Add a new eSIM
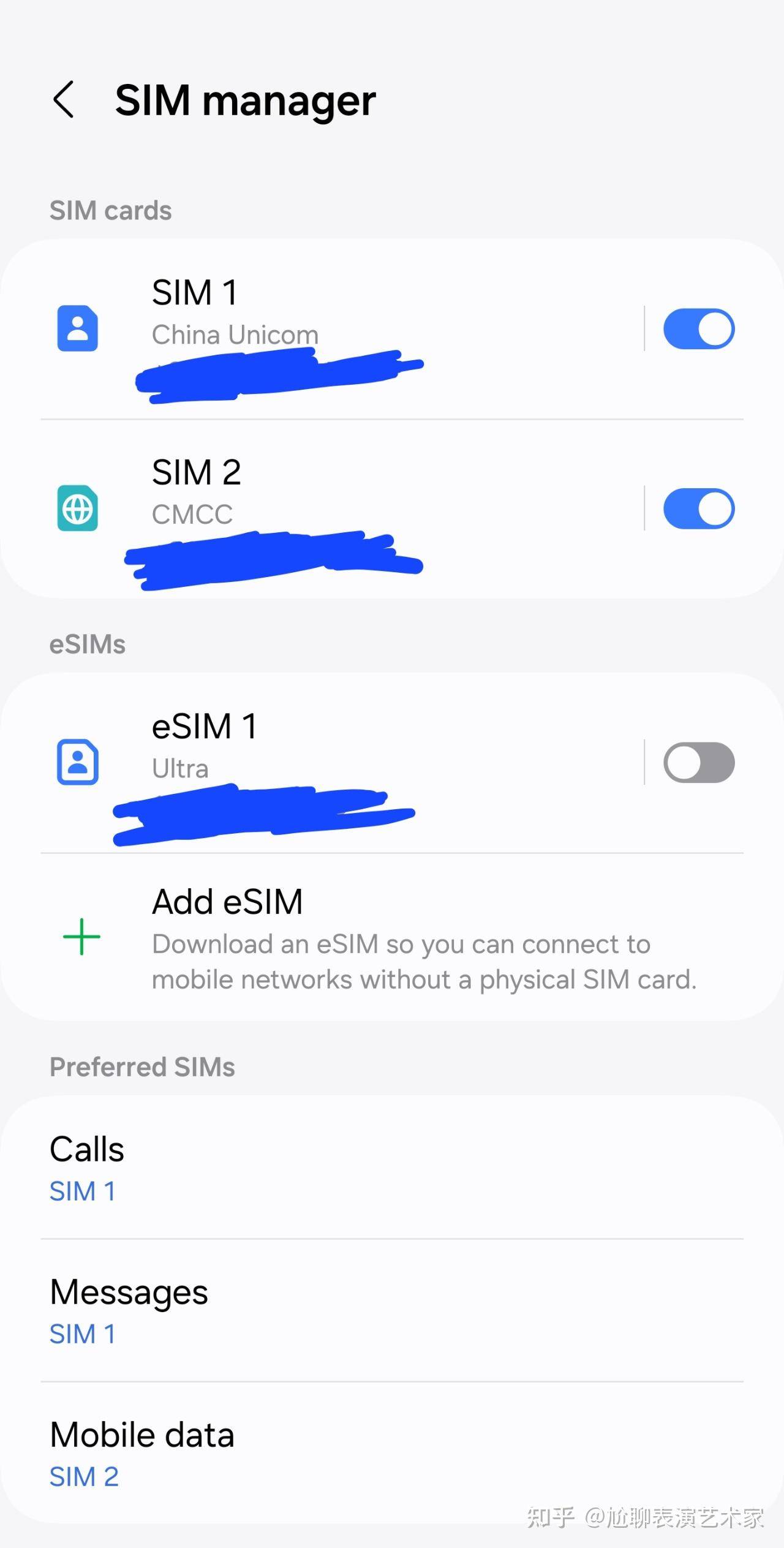The width and height of the screenshot is (784, 1548). [392, 937]
